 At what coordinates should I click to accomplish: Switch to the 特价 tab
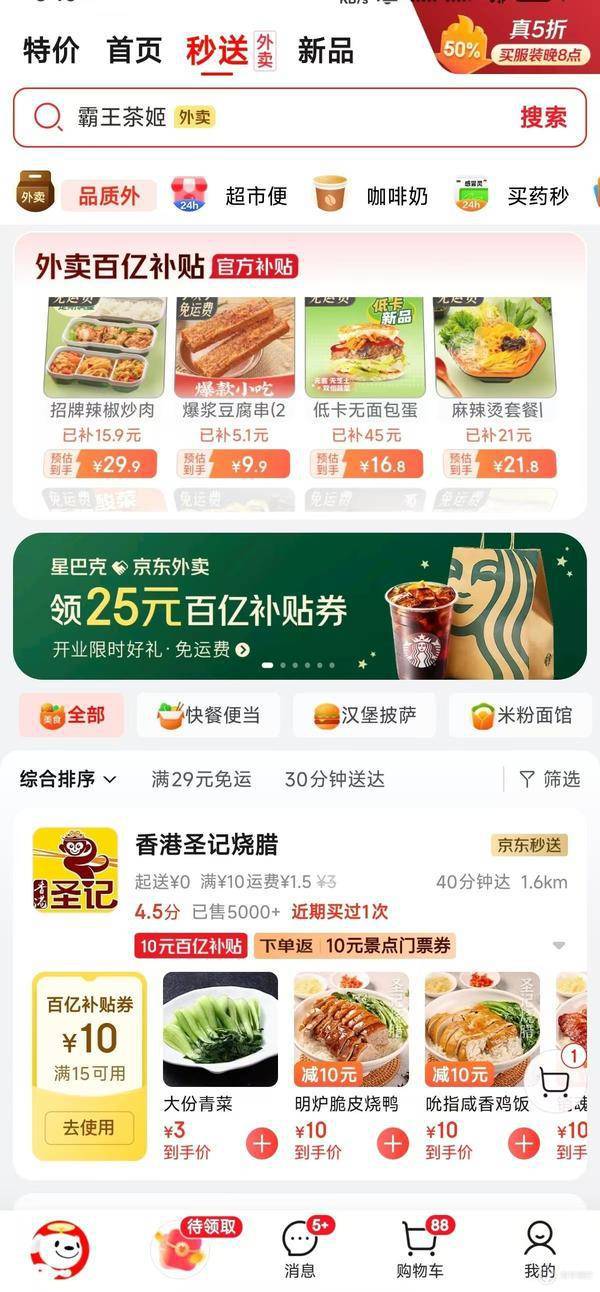click(x=50, y=50)
